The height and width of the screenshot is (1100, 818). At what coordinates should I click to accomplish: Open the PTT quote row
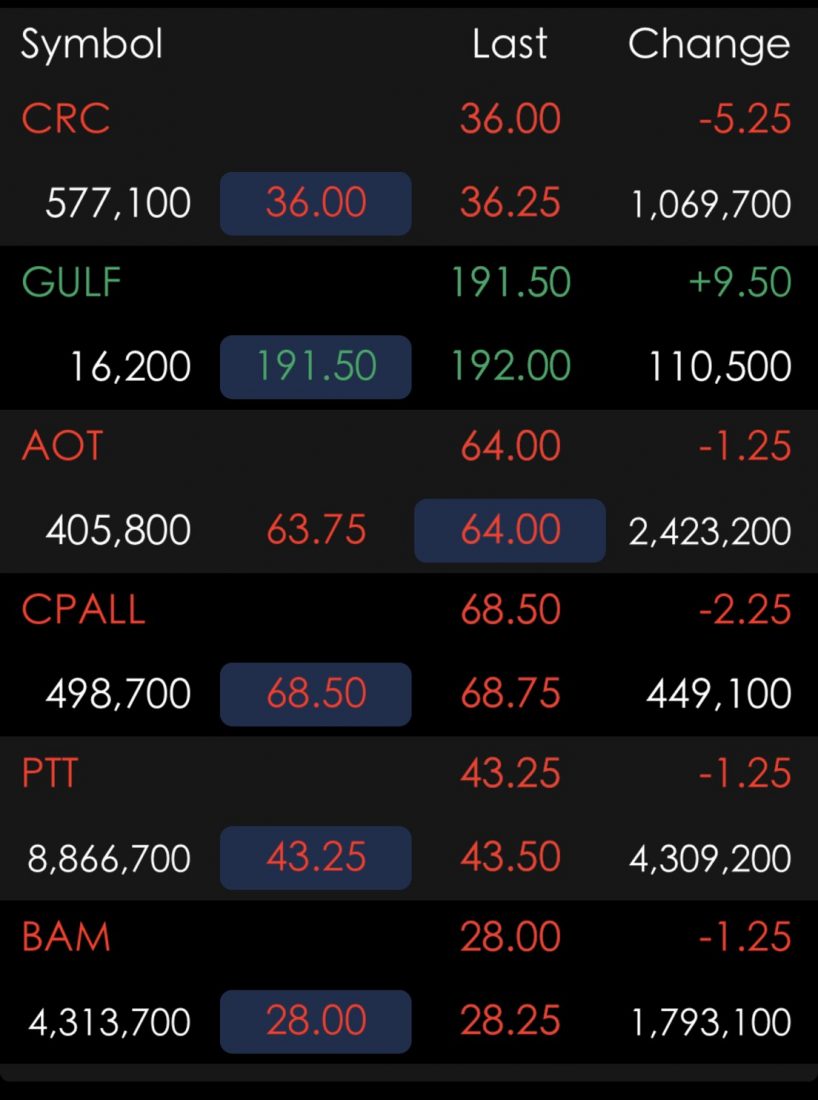pos(50,774)
